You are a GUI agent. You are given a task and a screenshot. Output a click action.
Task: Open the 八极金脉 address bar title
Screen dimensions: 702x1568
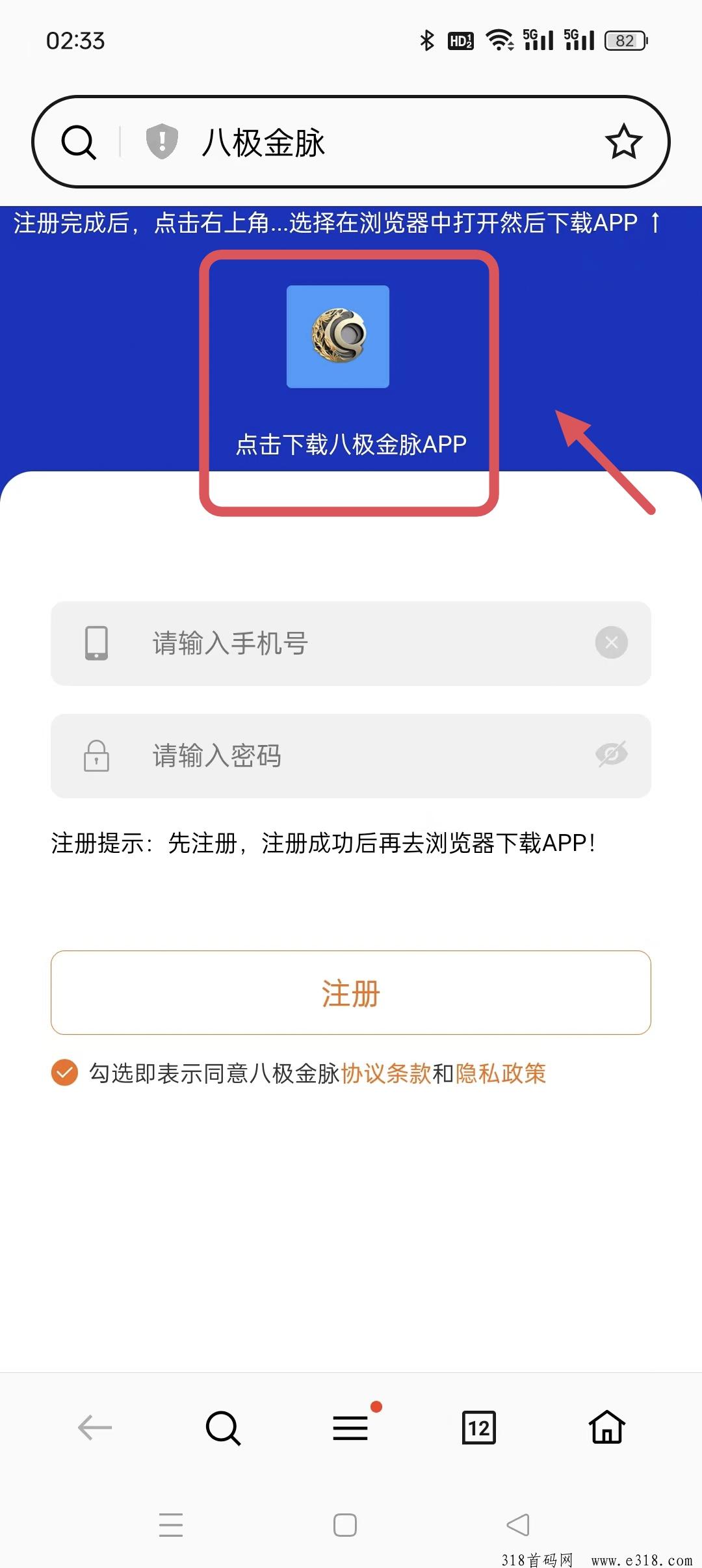click(x=263, y=142)
